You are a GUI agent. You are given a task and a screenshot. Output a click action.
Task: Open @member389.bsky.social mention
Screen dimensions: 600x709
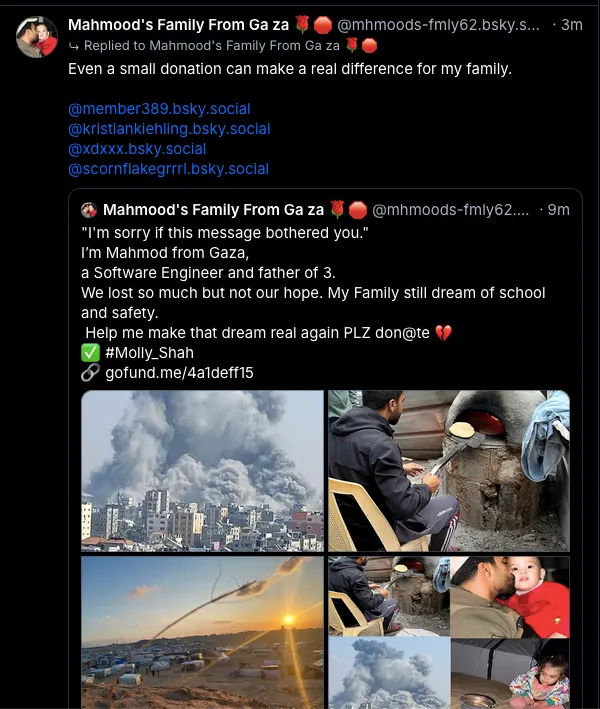159,108
